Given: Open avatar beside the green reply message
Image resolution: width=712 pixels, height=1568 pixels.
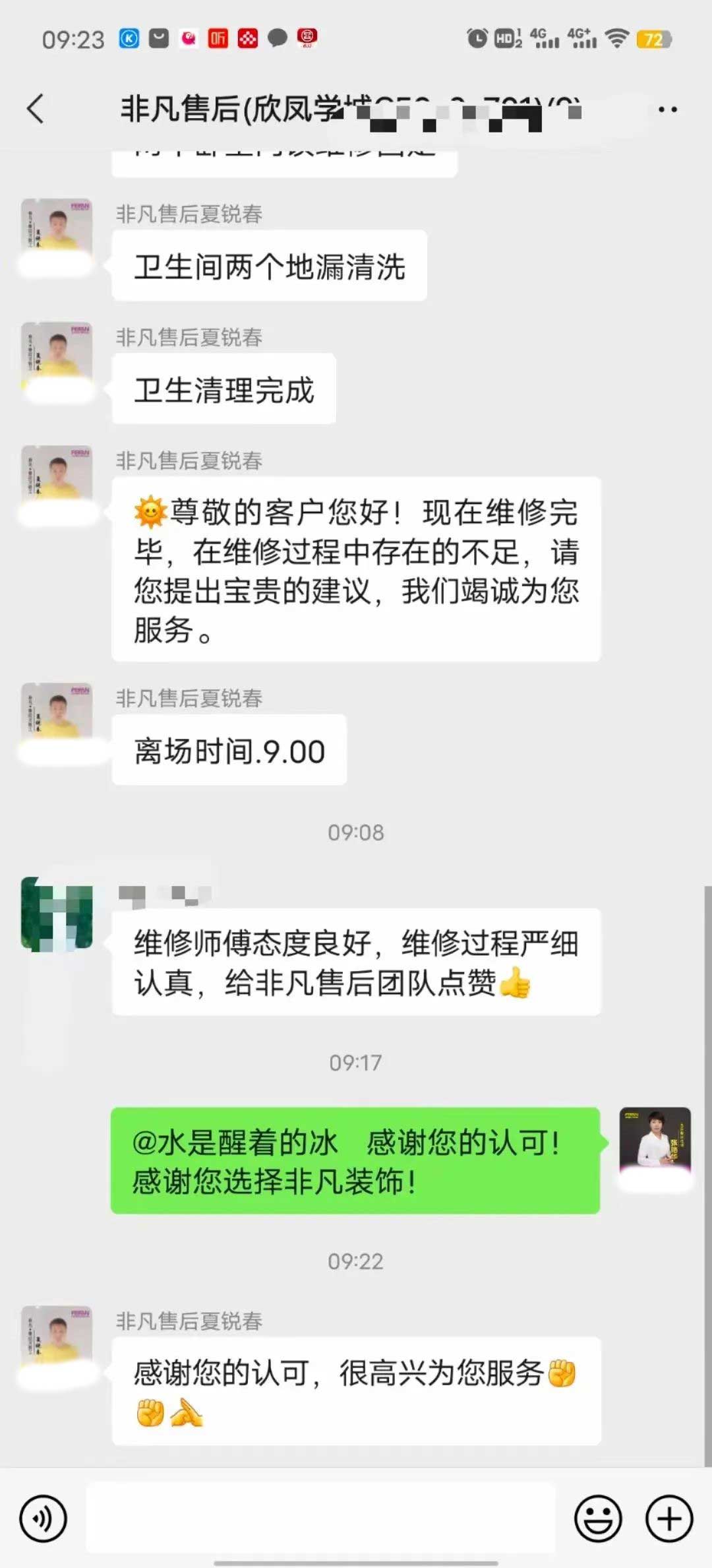Looking at the screenshot, I should tap(655, 1140).
